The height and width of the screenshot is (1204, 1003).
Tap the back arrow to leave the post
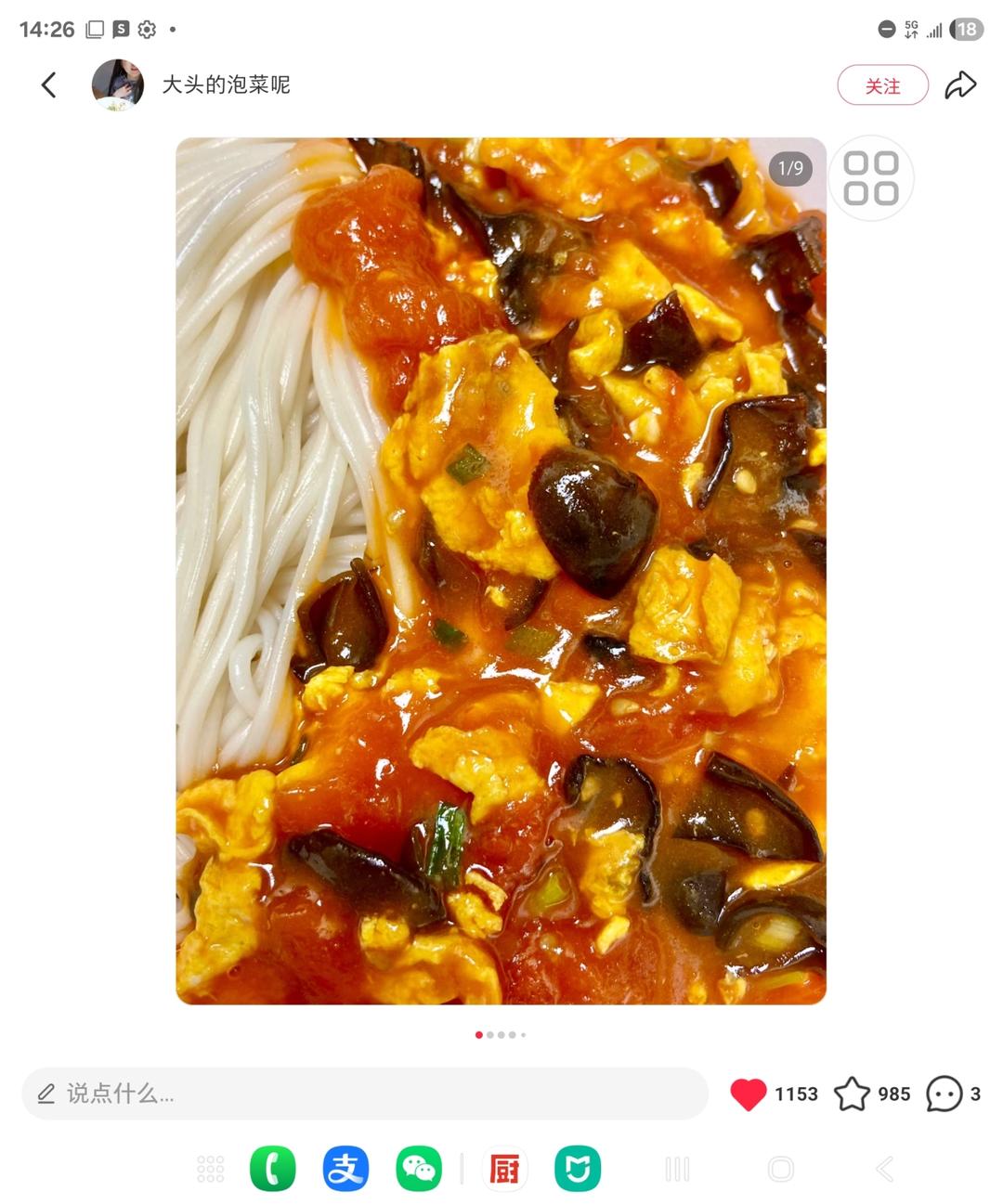[x=47, y=84]
